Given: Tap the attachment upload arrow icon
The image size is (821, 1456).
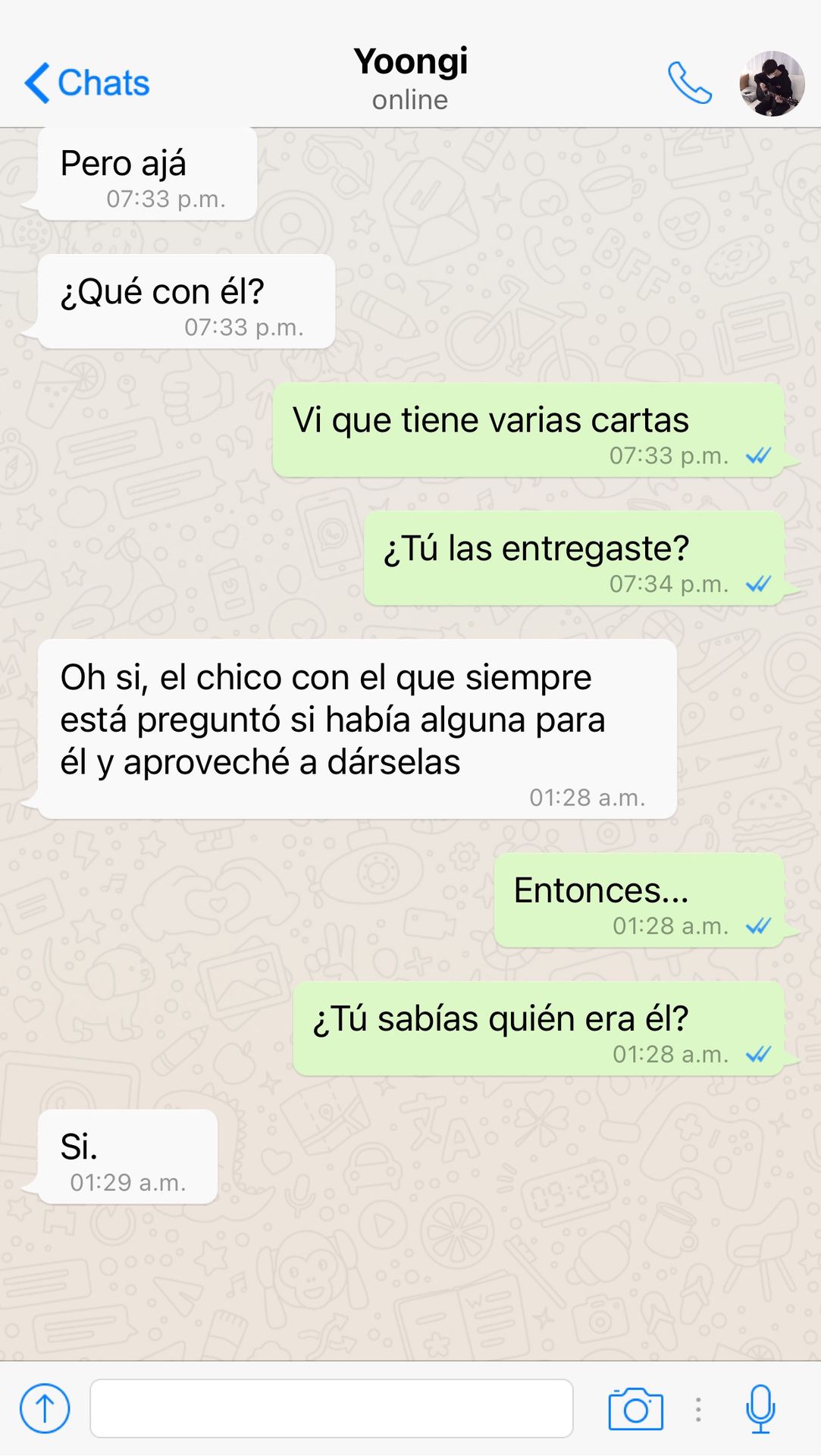Looking at the screenshot, I should (45, 1408).
